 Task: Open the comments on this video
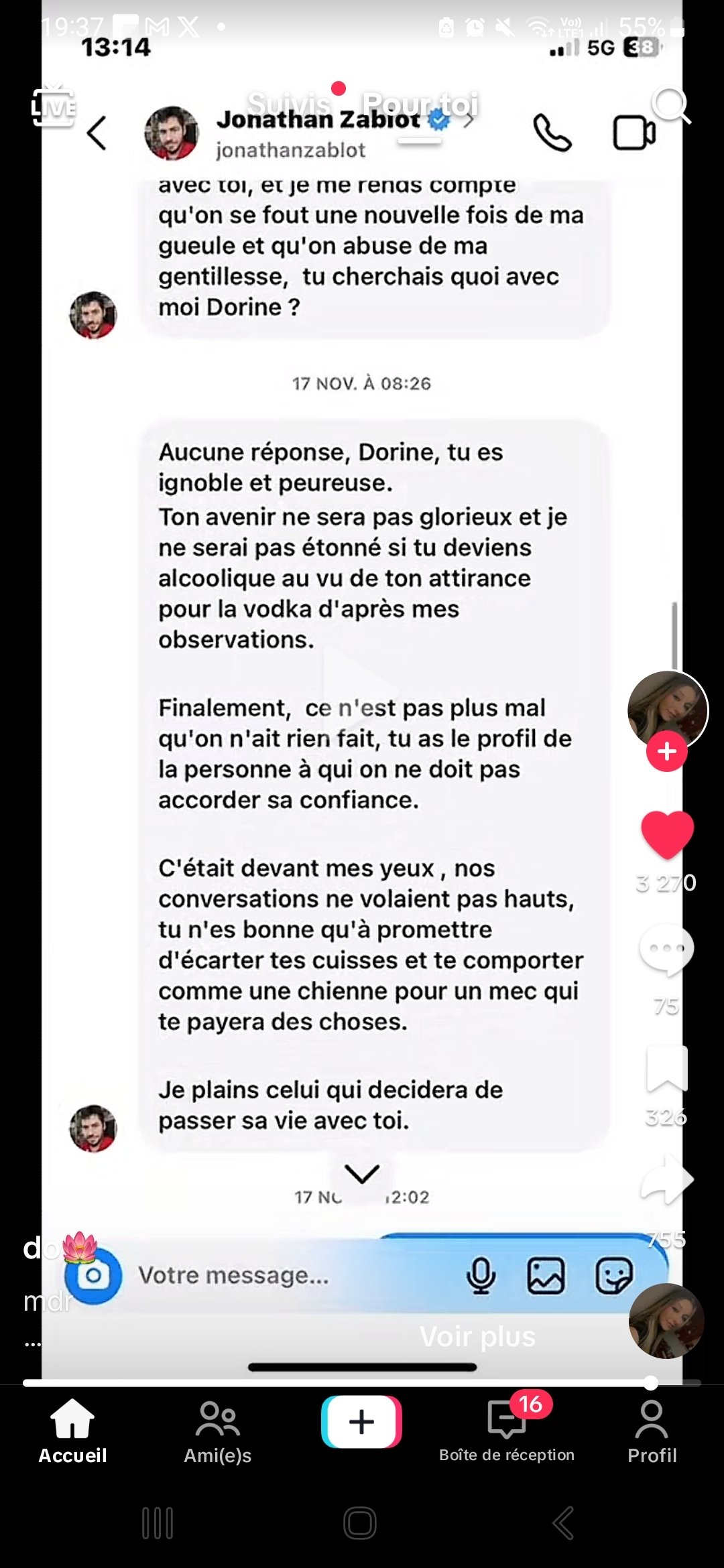(x=666, y=950)
